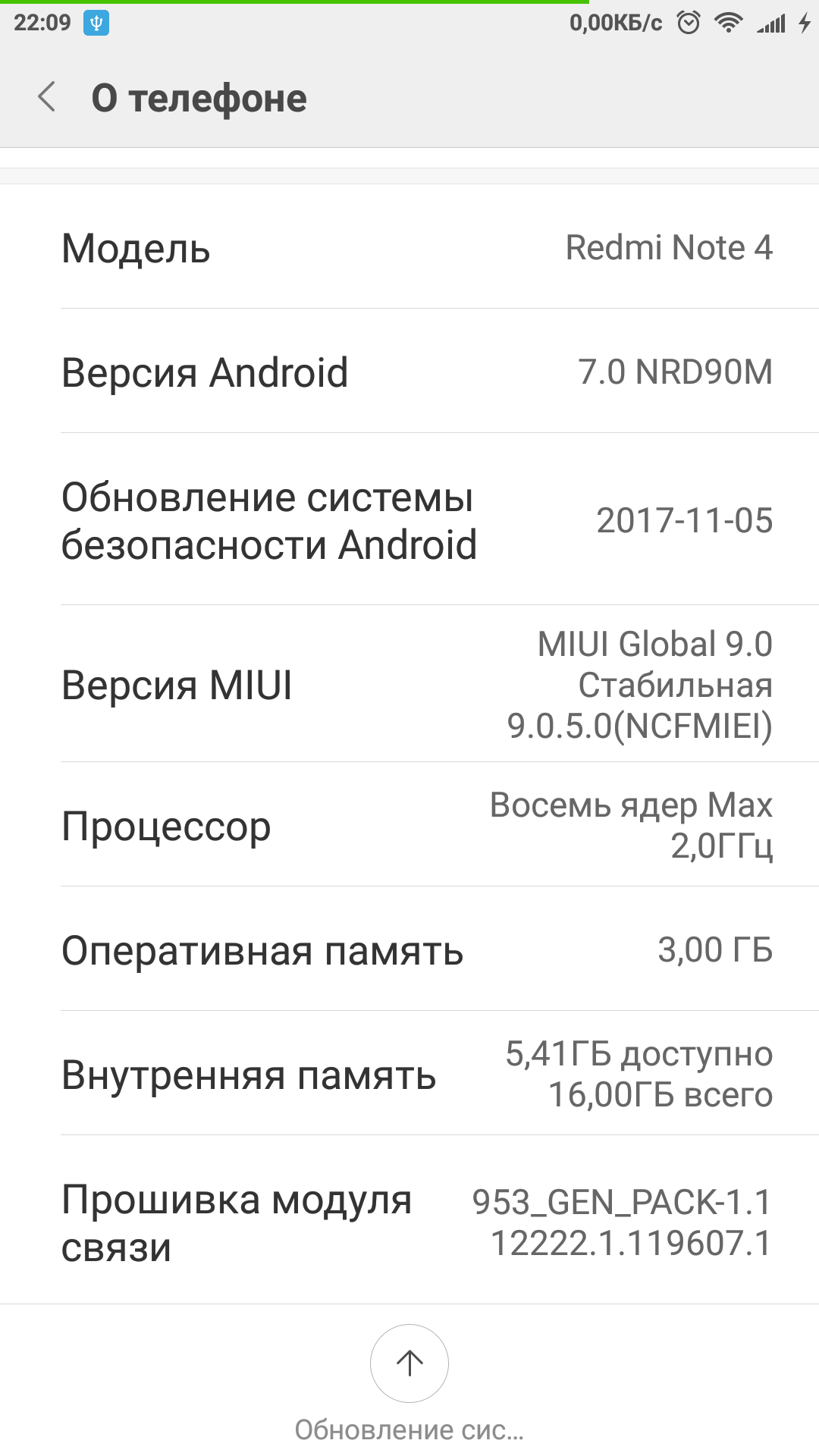This screenshot has width=819, height=1456.
Task: Open the system update button
Action: point(409,1363)
